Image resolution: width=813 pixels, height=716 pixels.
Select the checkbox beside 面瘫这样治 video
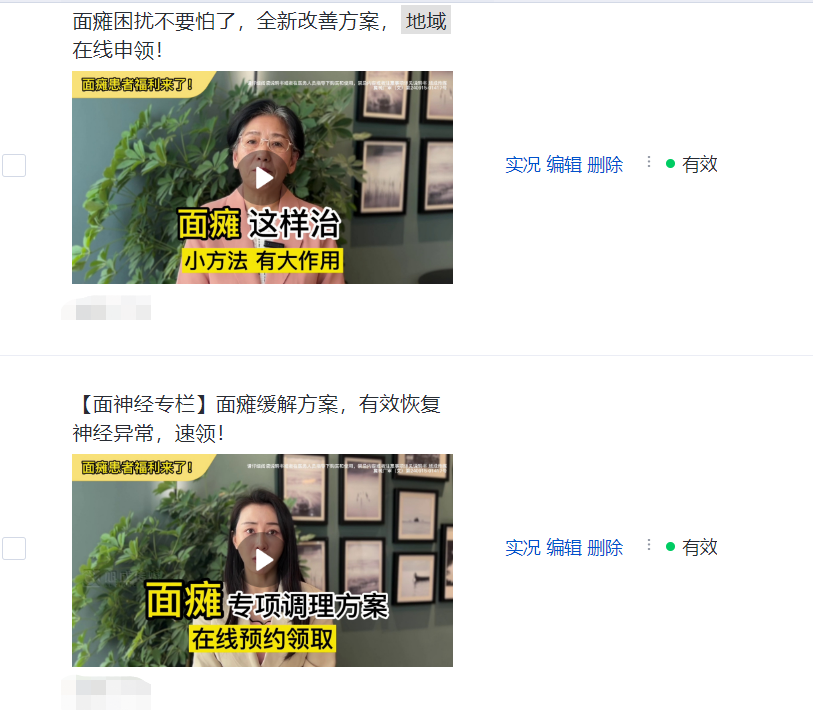[x=14, y=165]
